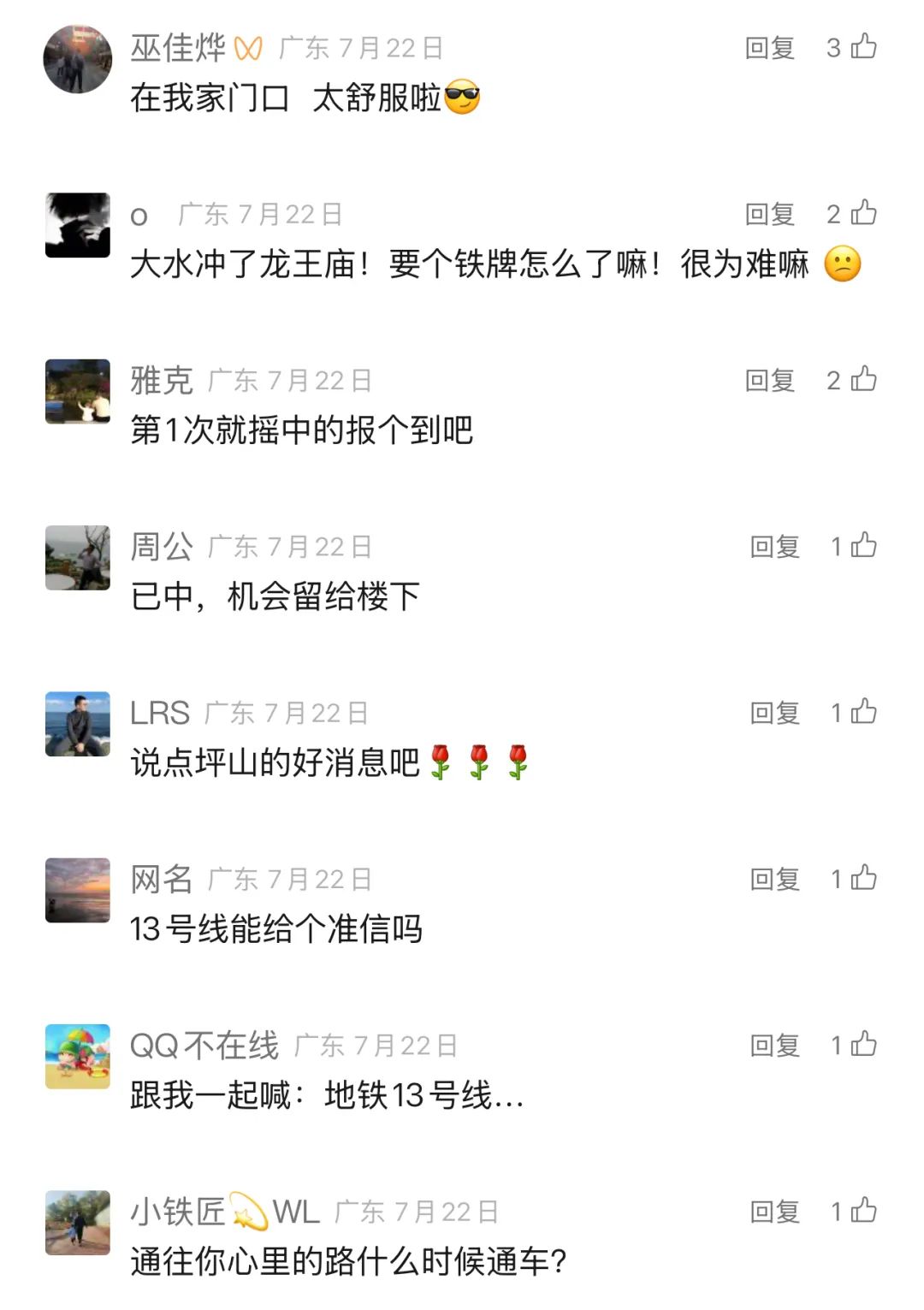
Task: Reply to 巫佳烨's comment
Action: point(769,48)
